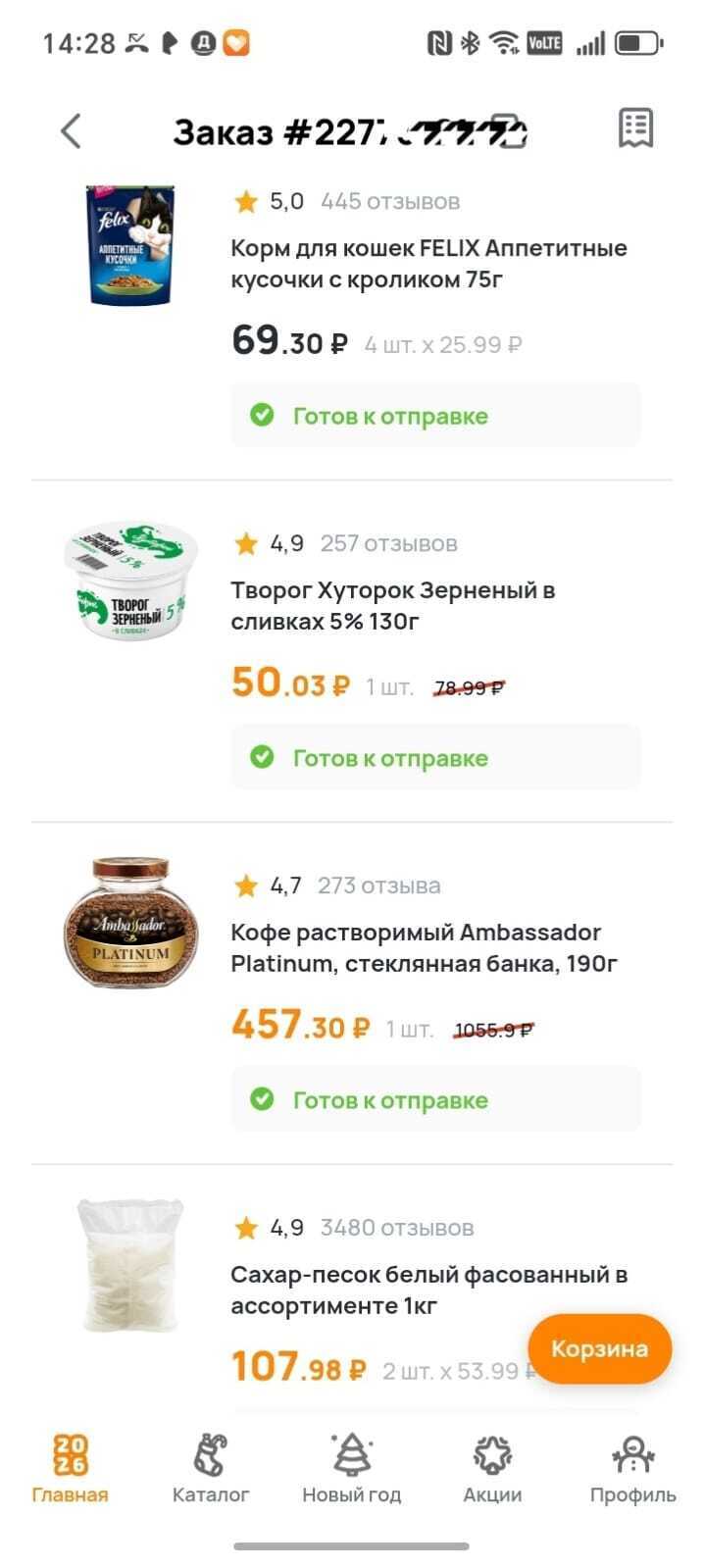Screen dimensions: 704x1568
Task: Open the Сахар-песок белый product
Action: point(428,1290)
